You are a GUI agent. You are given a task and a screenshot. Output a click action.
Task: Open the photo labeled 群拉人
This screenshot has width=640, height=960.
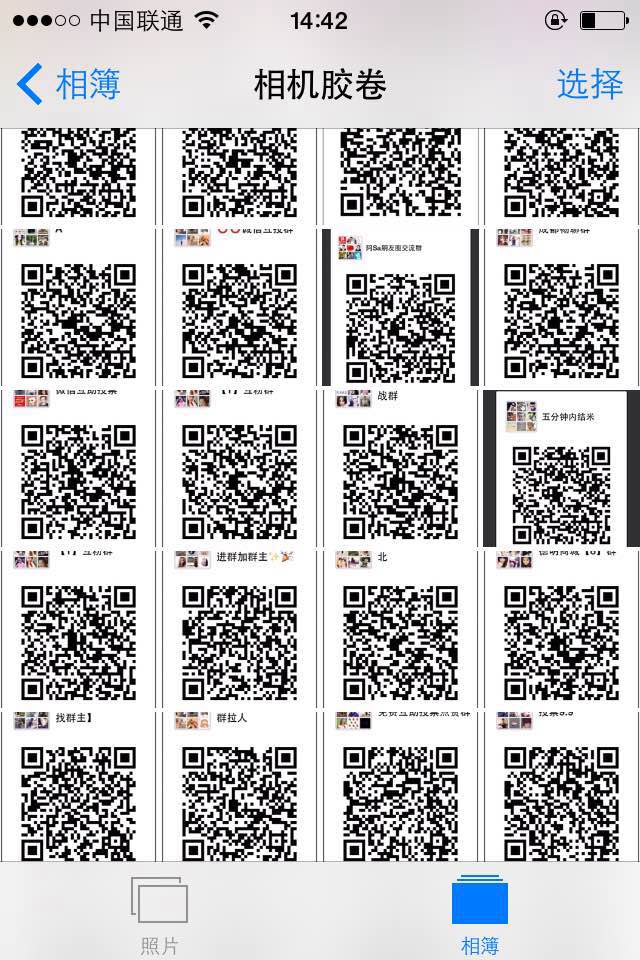[x=238, y=788]
